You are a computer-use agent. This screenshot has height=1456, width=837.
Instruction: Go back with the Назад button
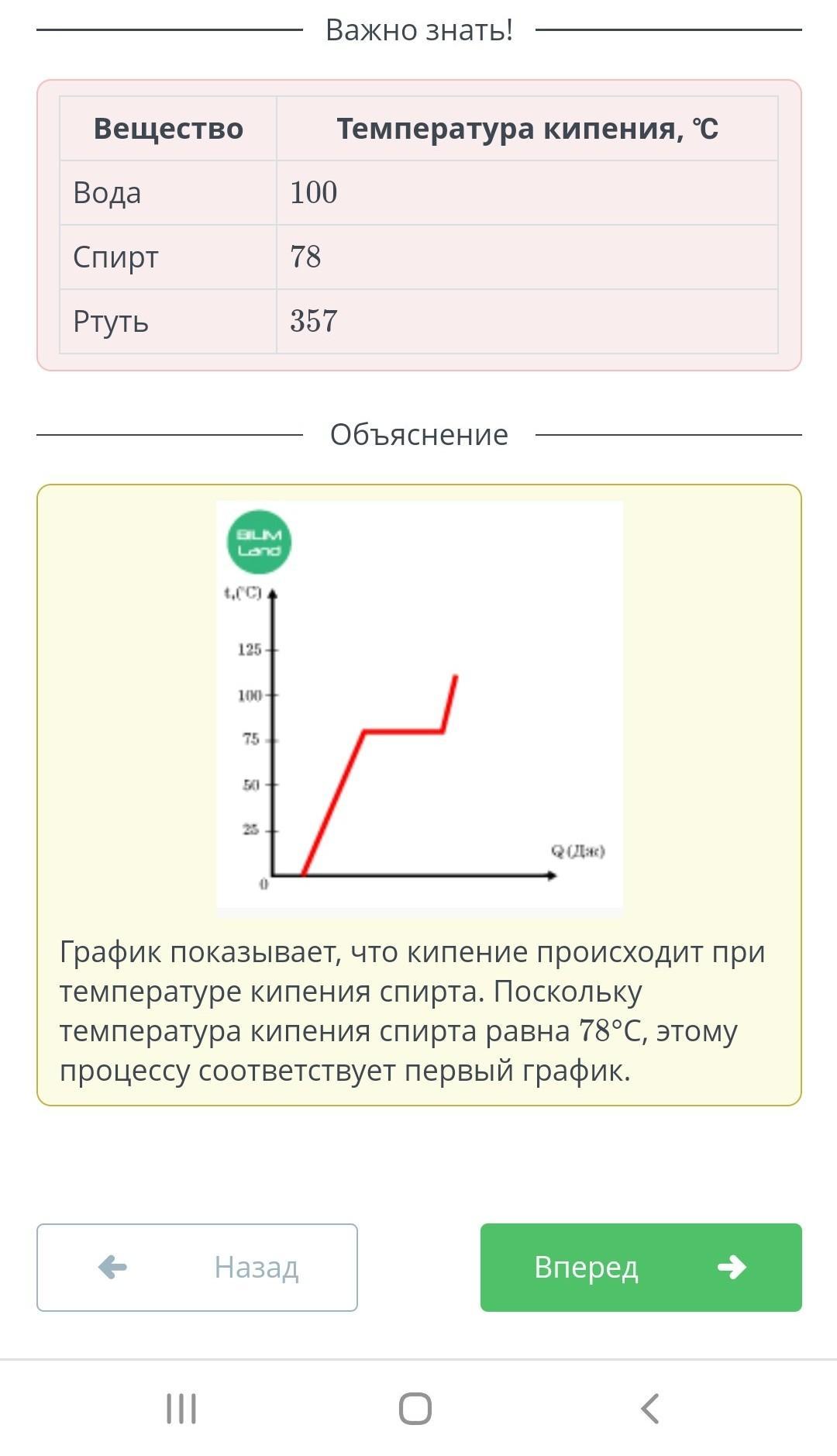pos(197,1267)
